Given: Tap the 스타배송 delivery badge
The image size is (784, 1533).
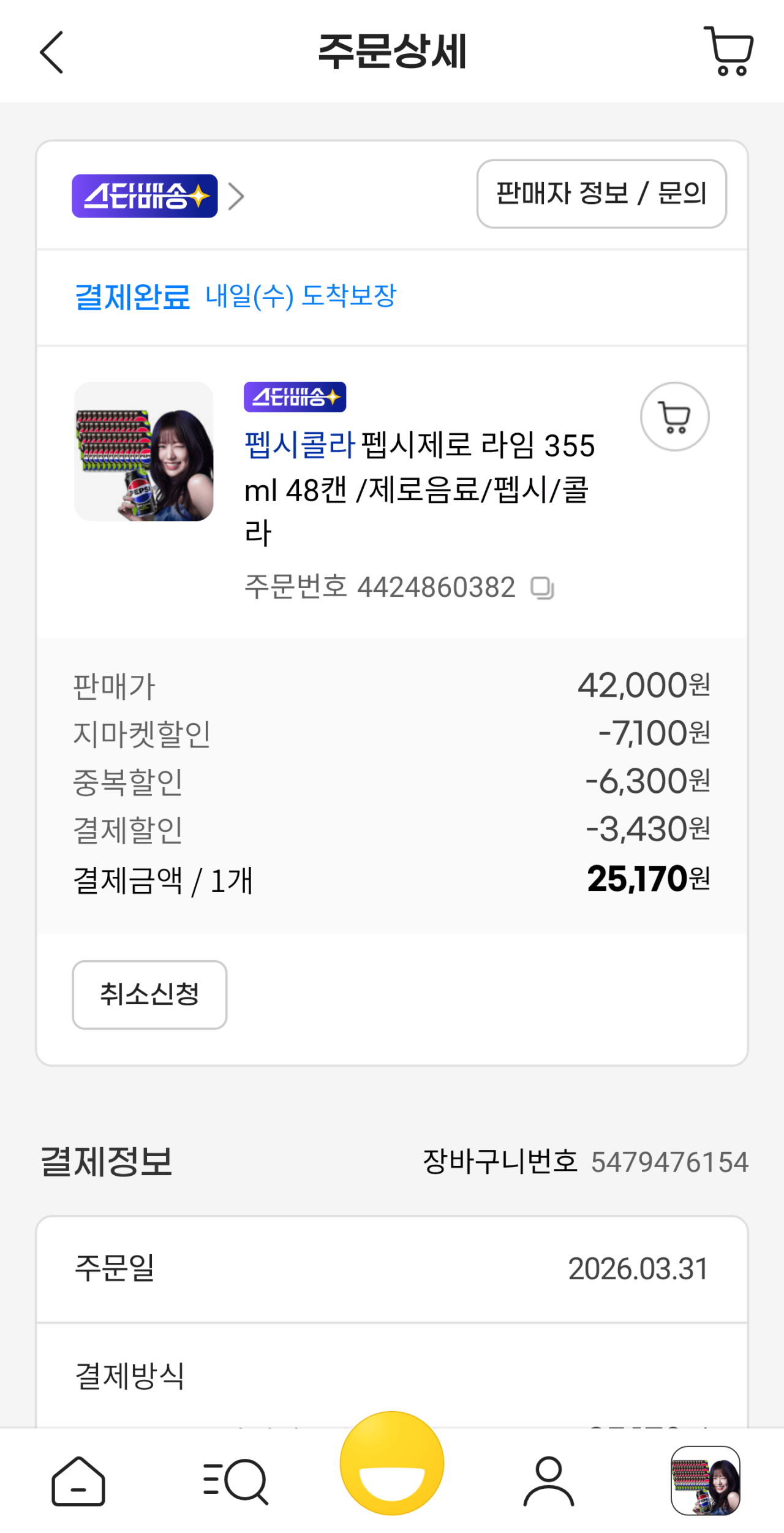Looking at the screenshot, I should [145, 196].
